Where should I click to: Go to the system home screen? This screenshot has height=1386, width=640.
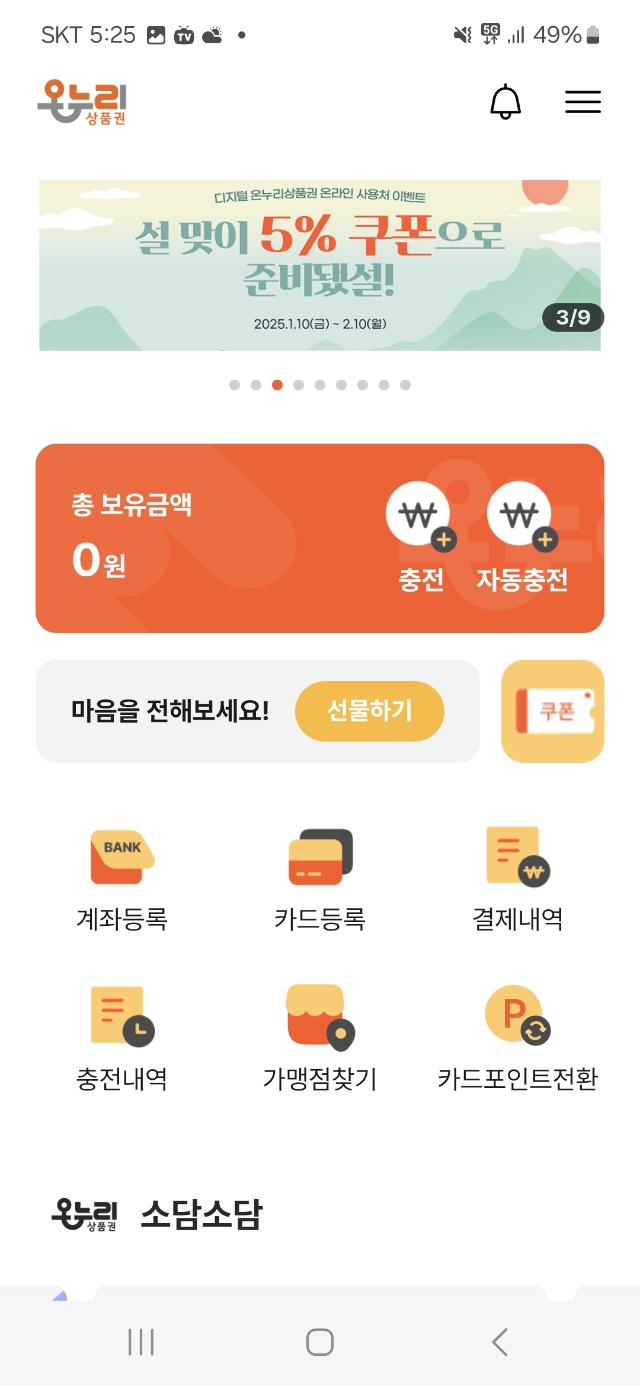[x=320, y=1342]
